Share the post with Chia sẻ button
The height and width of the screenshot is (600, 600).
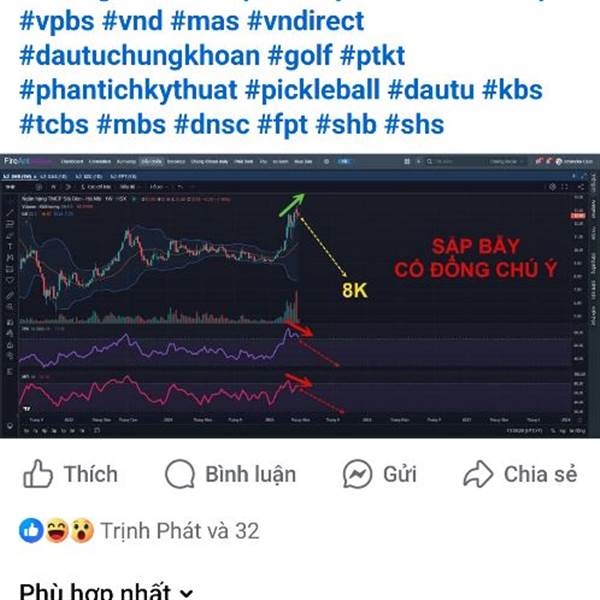point(520,474)
